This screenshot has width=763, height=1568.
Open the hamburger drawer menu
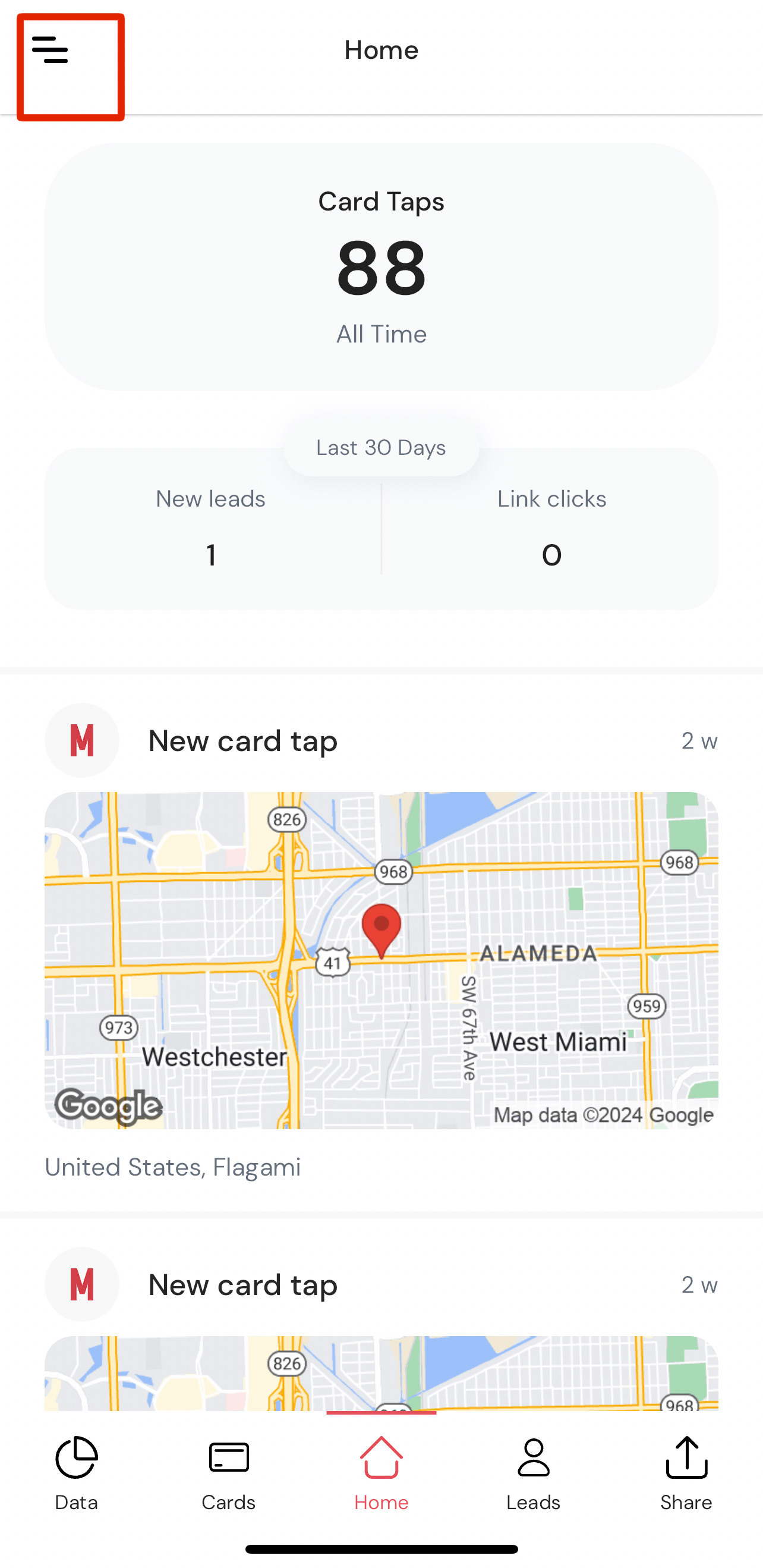point(51,50)
